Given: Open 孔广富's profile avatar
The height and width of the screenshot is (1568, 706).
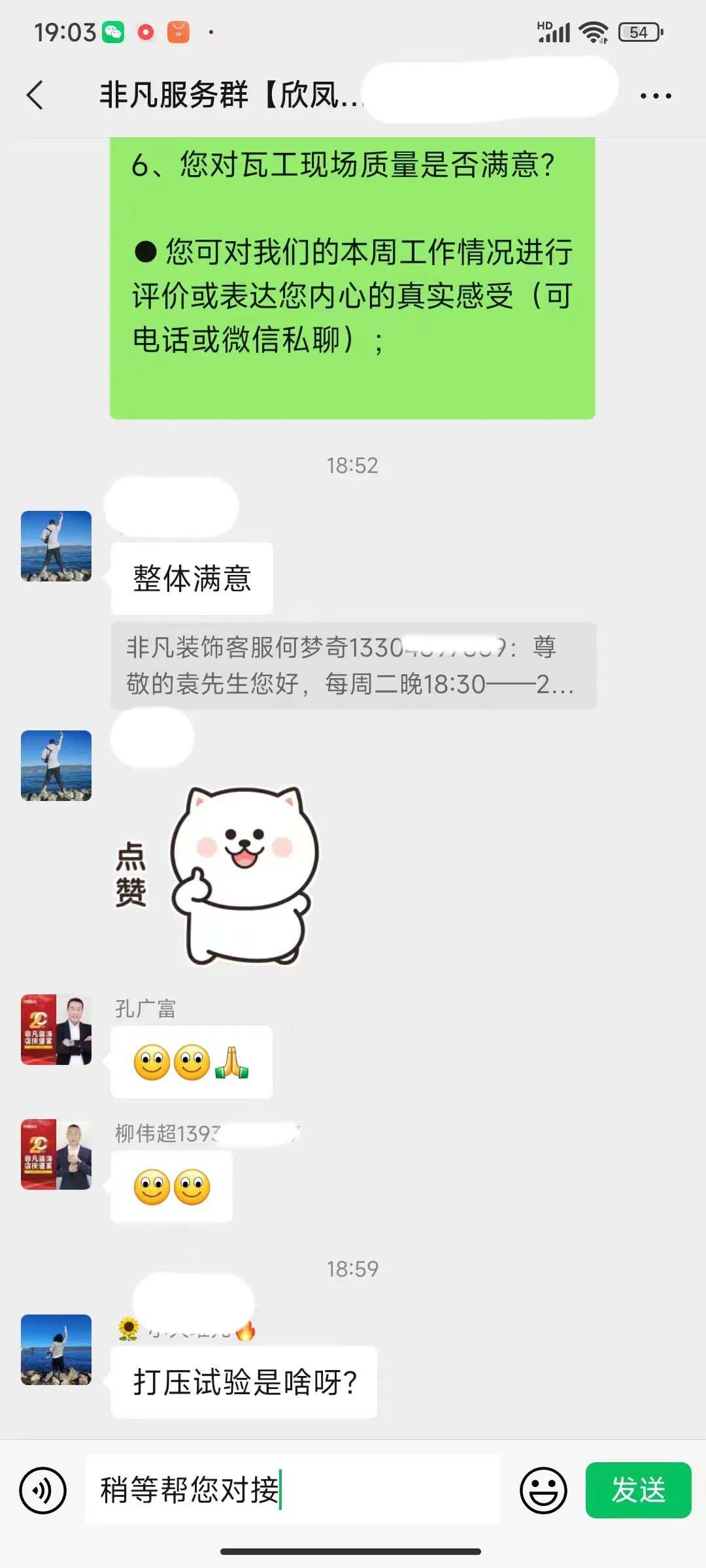Looking at the screenshot, I should click(x=56, y=1030).
